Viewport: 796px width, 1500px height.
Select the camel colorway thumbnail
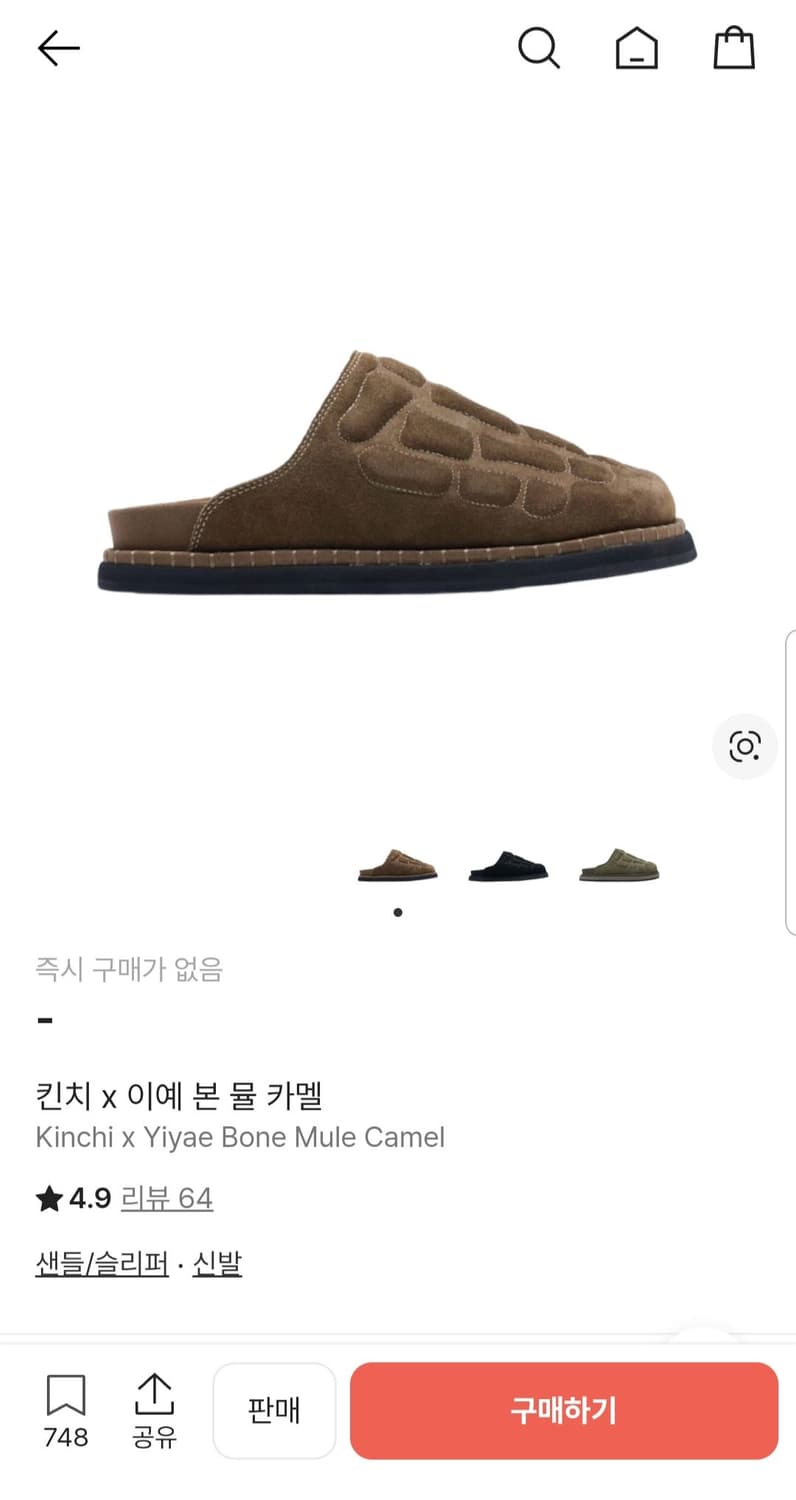click(x=397, y=862)
